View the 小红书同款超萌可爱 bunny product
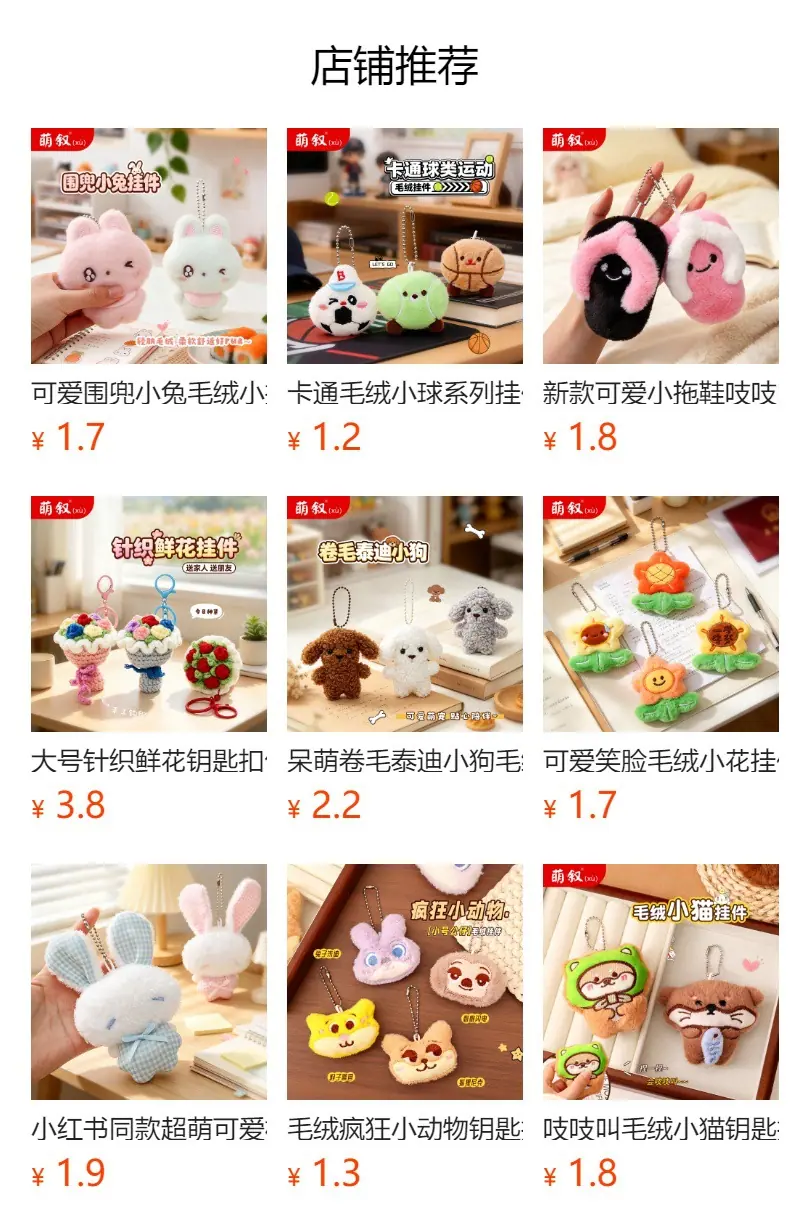The height and width of the screenshot is (1232, 790). point(149,1028)
